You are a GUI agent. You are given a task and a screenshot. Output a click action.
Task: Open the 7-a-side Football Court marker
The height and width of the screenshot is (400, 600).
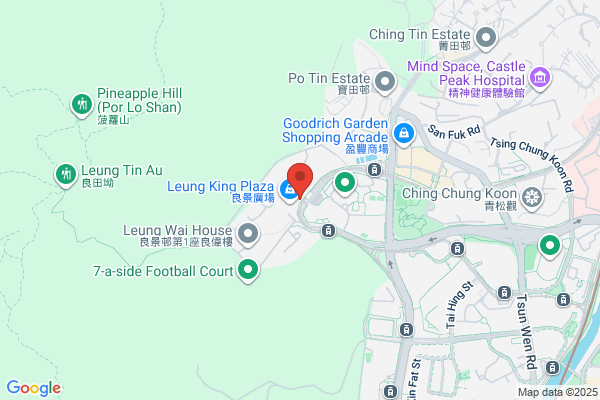click(248, 269)
